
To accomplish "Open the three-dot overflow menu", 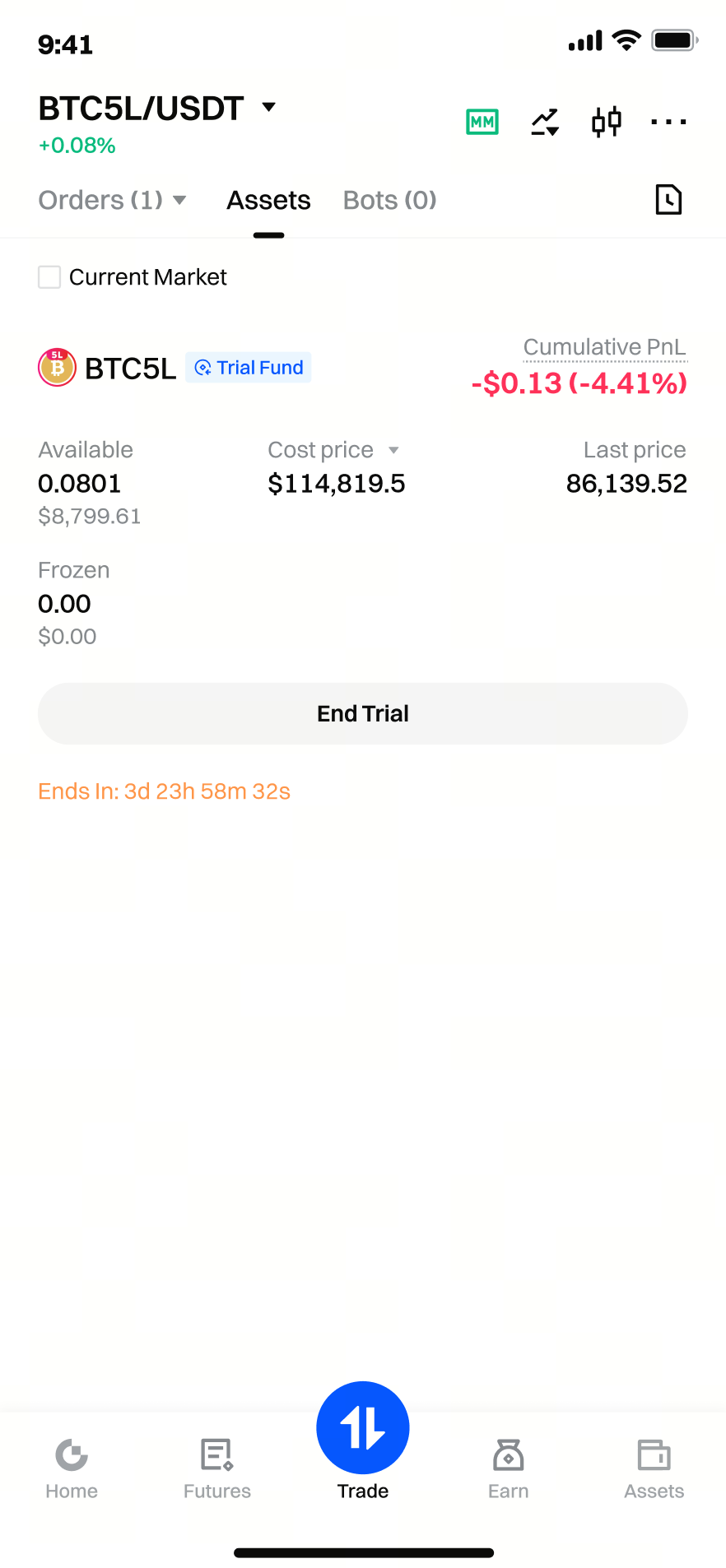I will pyautogui.click(x=668, y=123).
